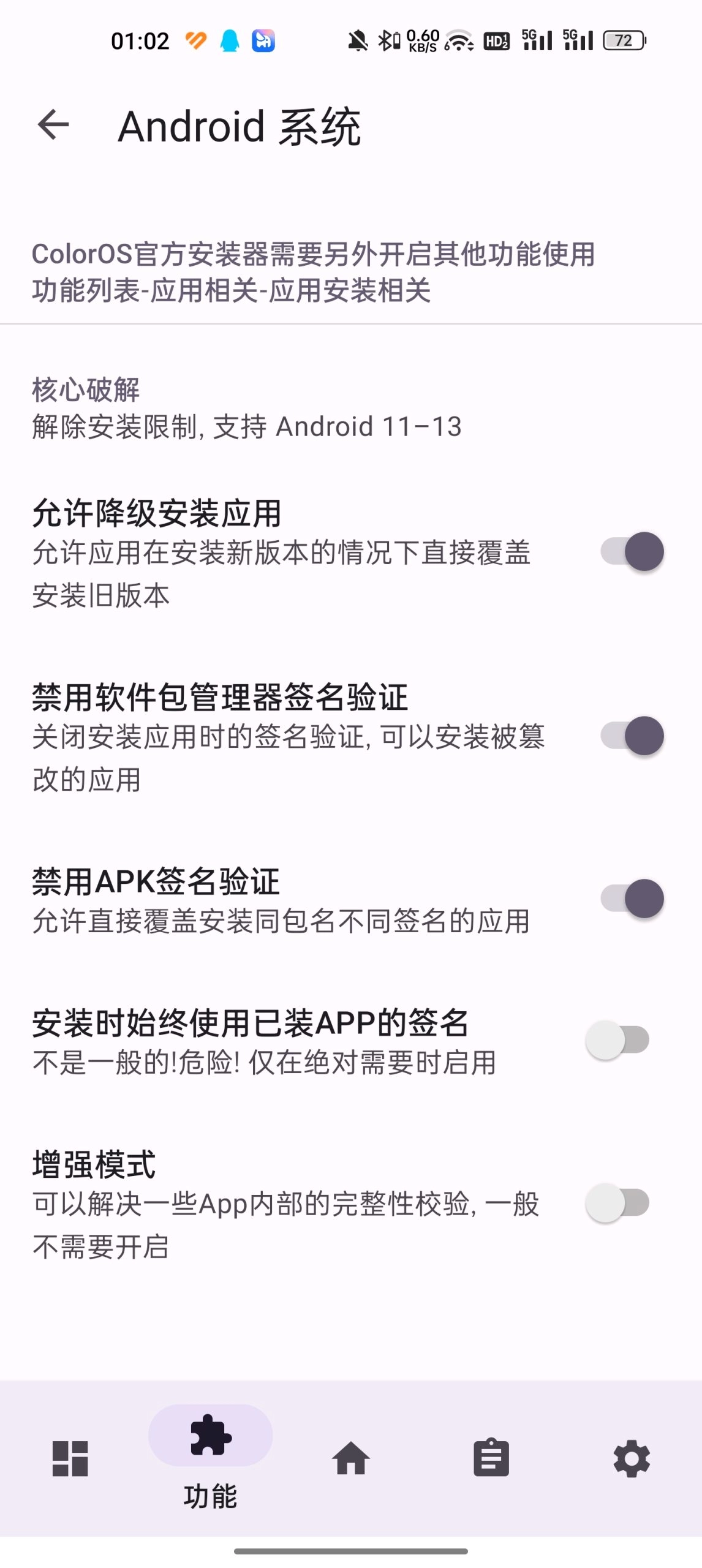The height and width of the screenshot is (1568, 702).
Task: Tap the ColorOS installer notice text
Action: point(312,273)
